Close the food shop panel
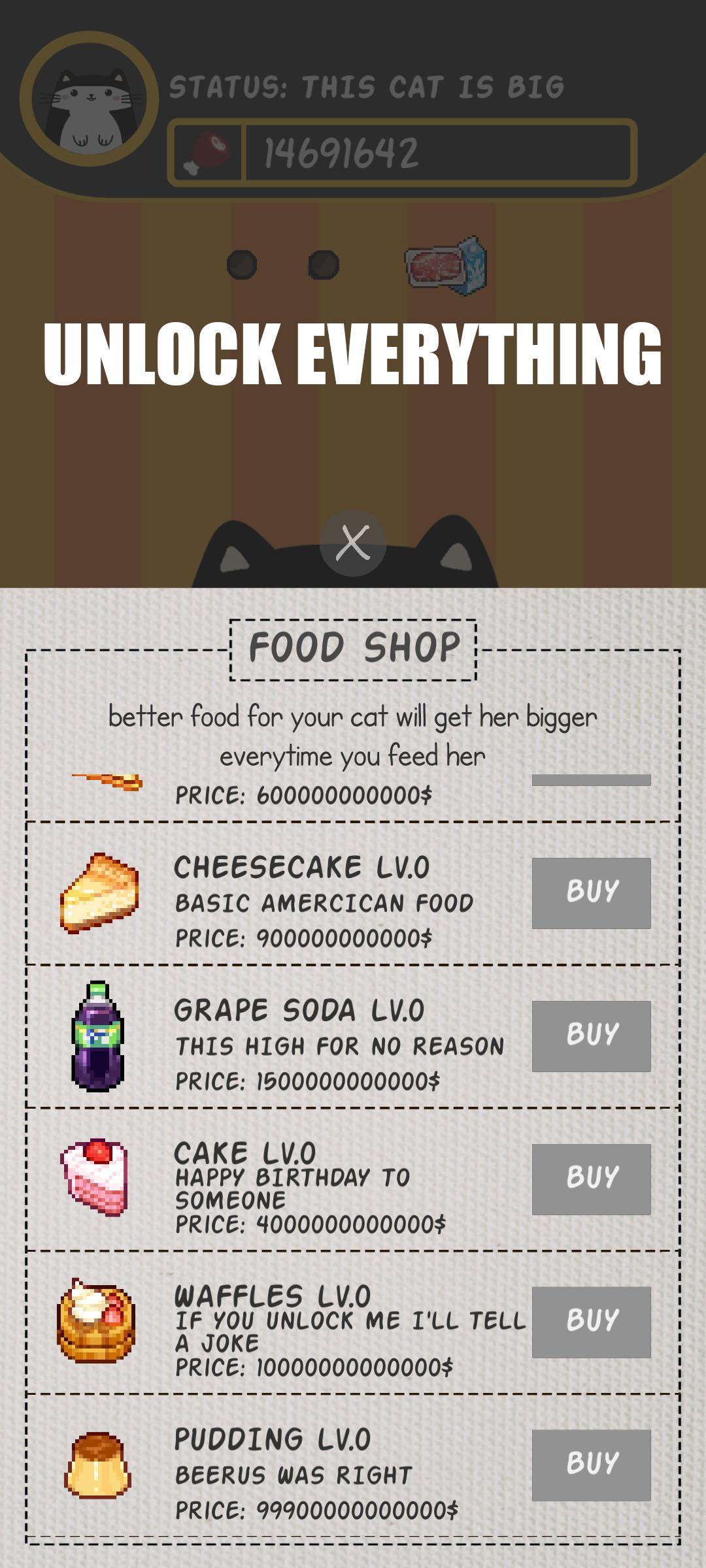 [353, 543]
